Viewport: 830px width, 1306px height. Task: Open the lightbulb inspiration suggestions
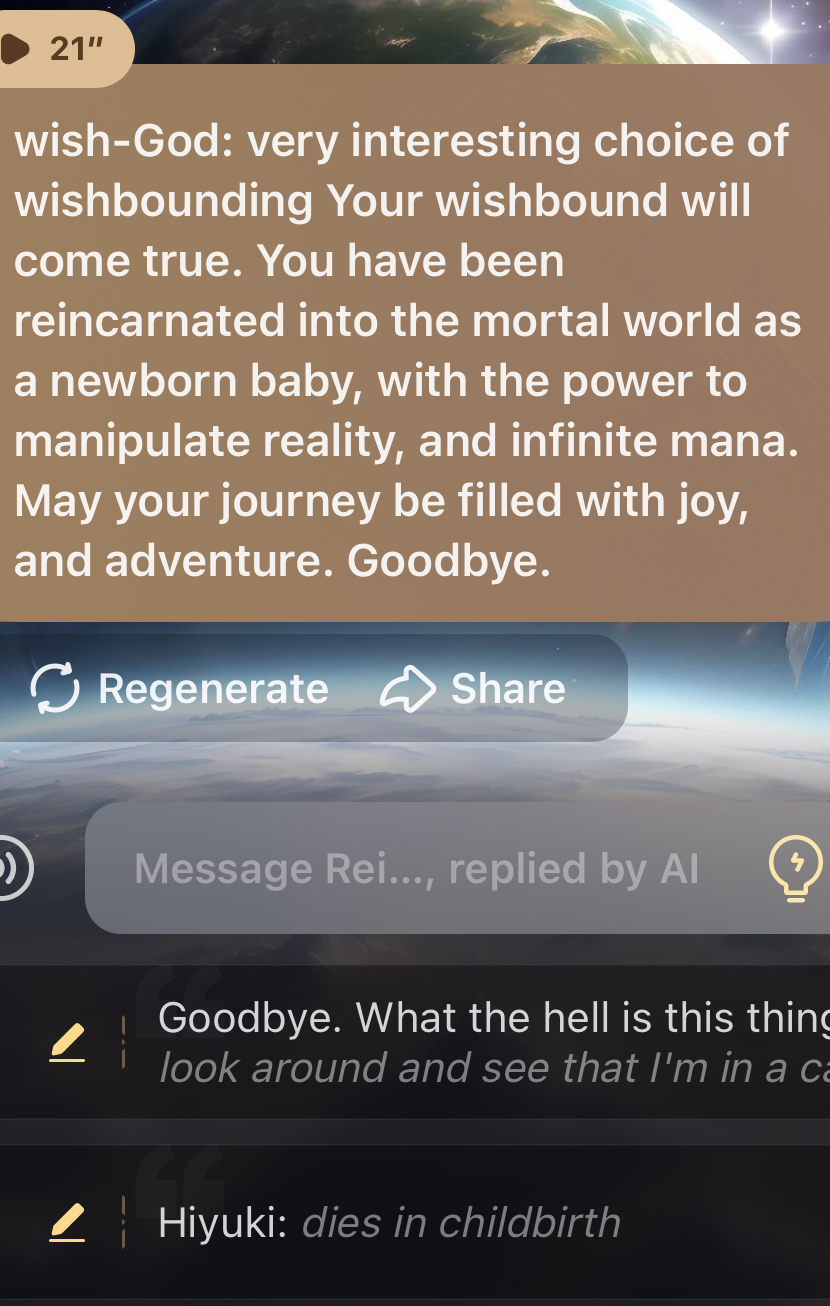(795, 868)
